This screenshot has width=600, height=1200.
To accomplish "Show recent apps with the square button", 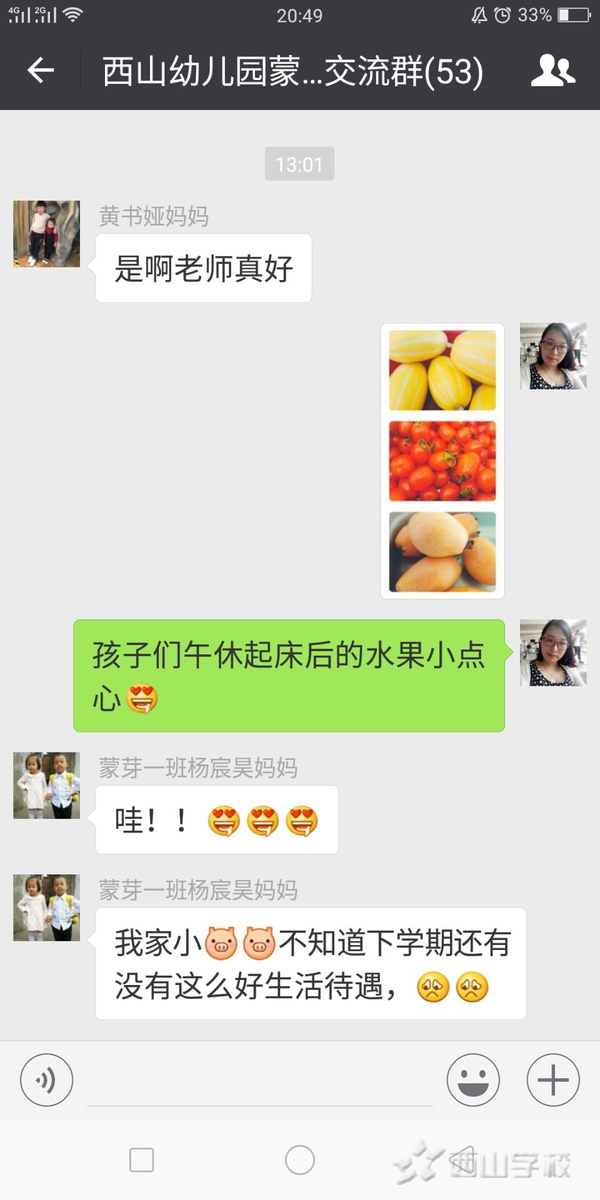I will tap(142, 1160).
